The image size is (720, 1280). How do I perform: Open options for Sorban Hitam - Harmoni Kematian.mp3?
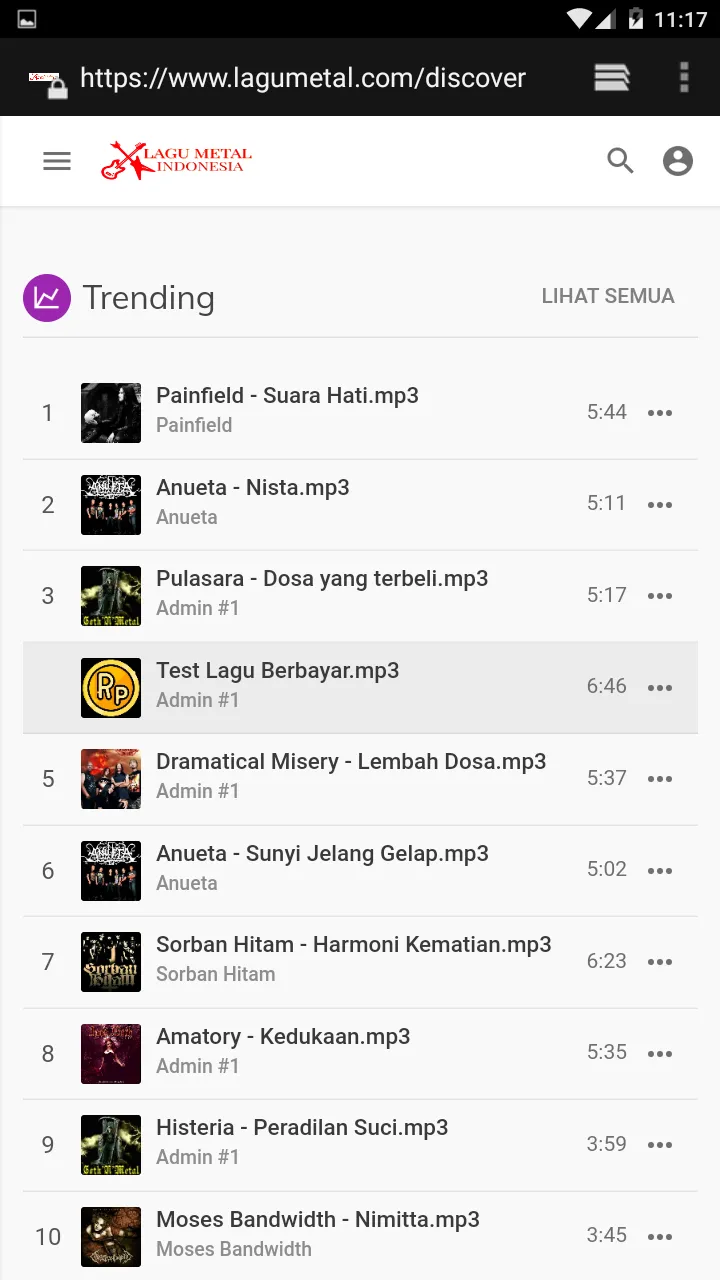point(660,961)
